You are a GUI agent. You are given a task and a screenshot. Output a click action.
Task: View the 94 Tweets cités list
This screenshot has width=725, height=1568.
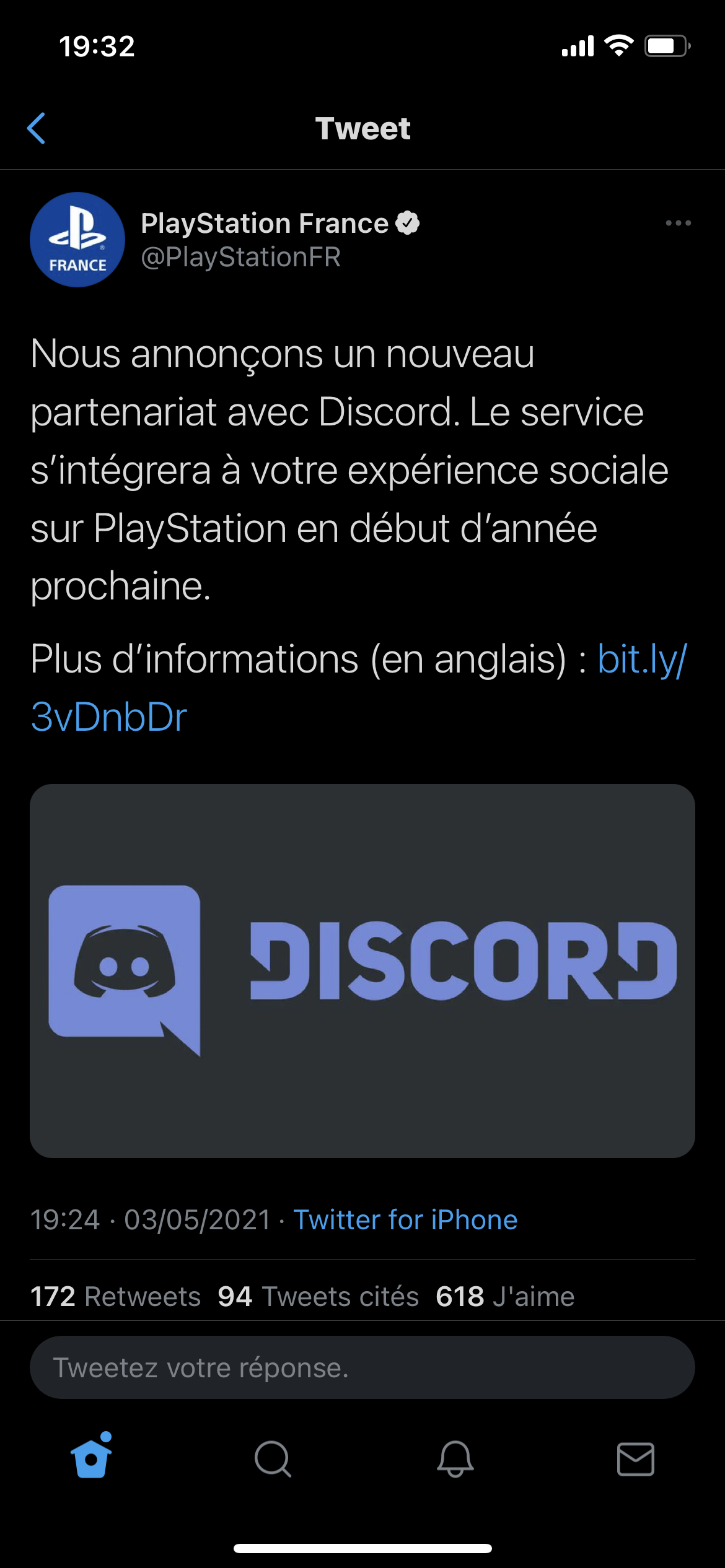[x=318, y=1297]
